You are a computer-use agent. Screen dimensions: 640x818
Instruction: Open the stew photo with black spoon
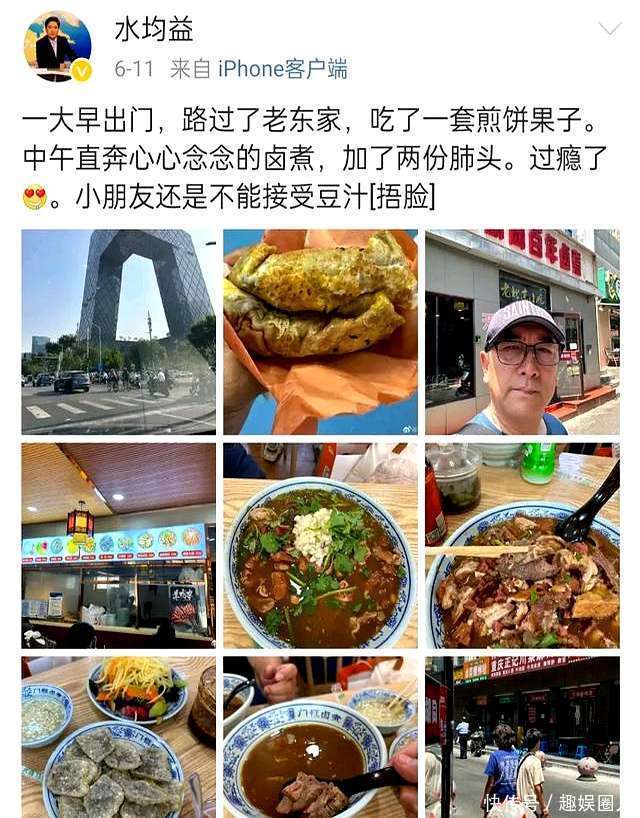522,546
